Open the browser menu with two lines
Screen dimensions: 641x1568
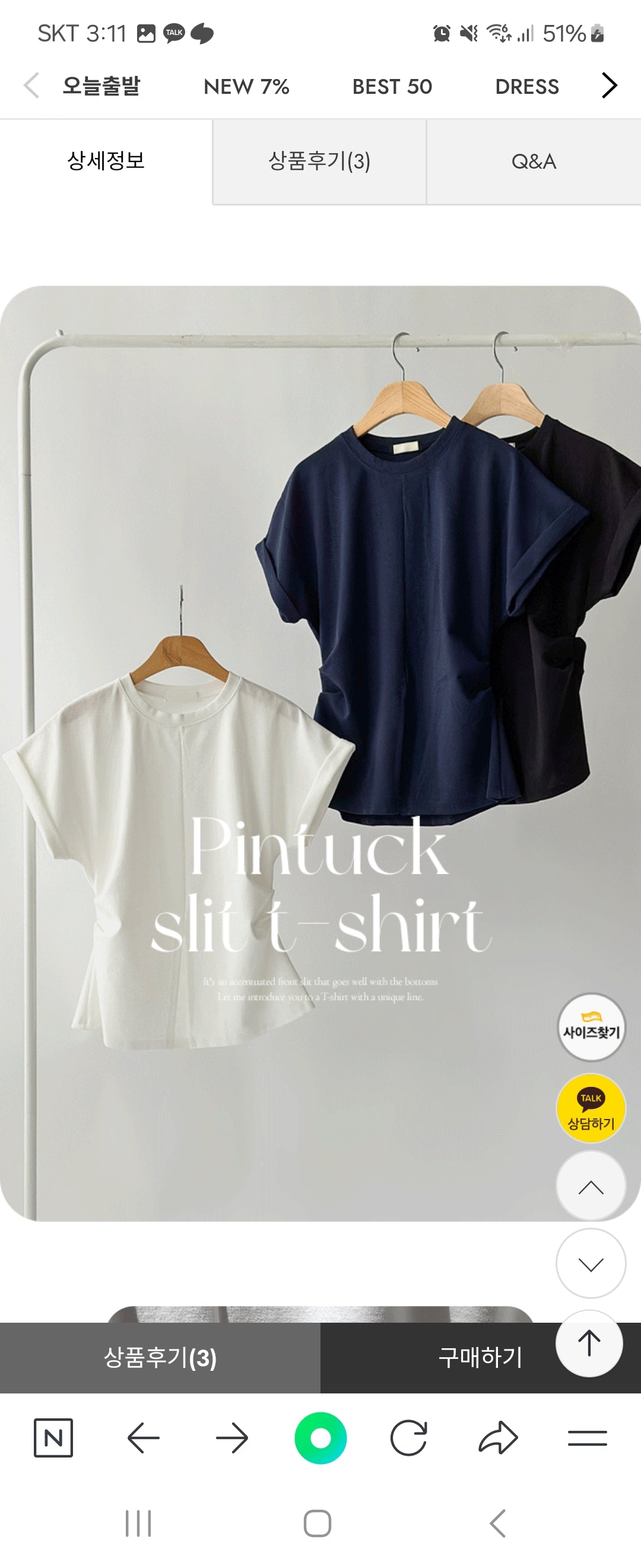pos(587,1438)
